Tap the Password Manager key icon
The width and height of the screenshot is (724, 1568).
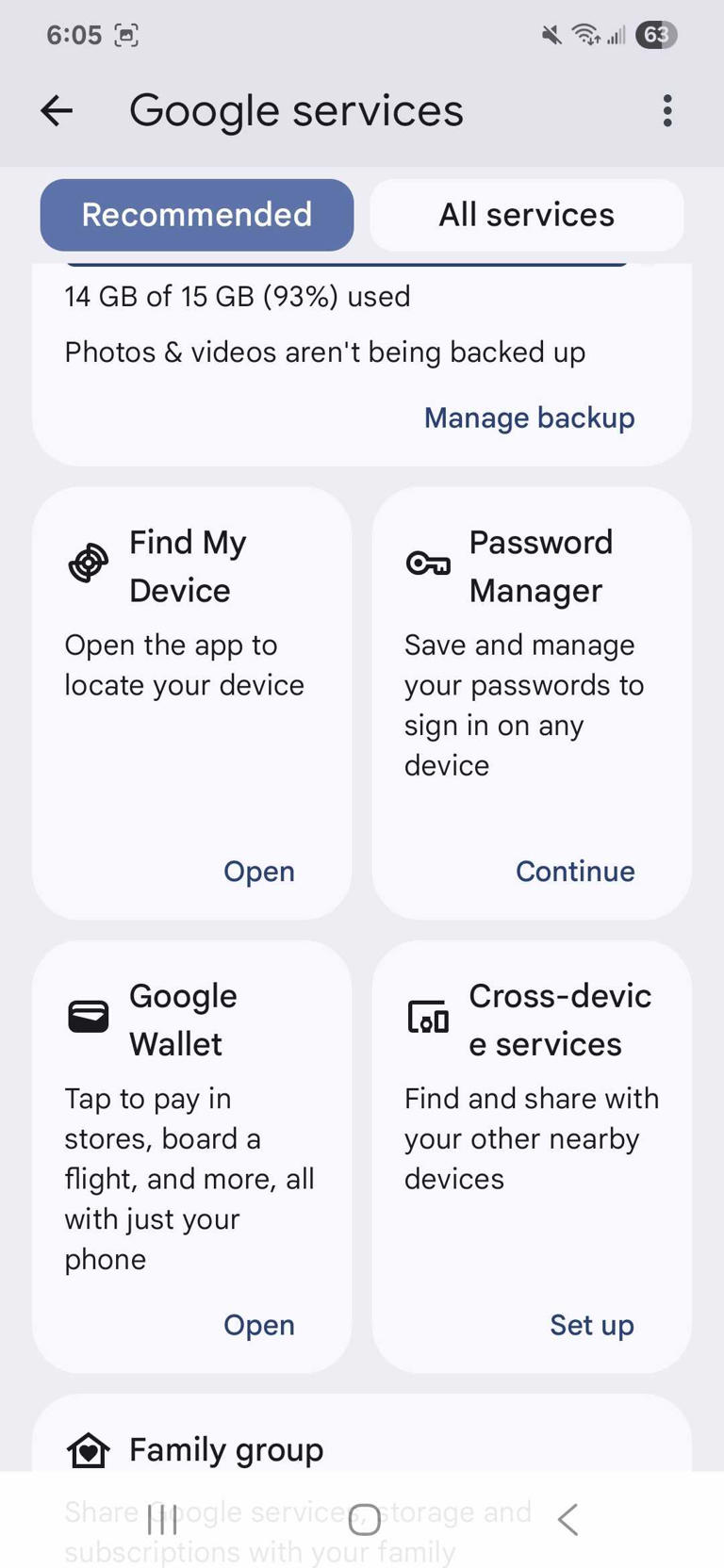(x=428, y=563)
